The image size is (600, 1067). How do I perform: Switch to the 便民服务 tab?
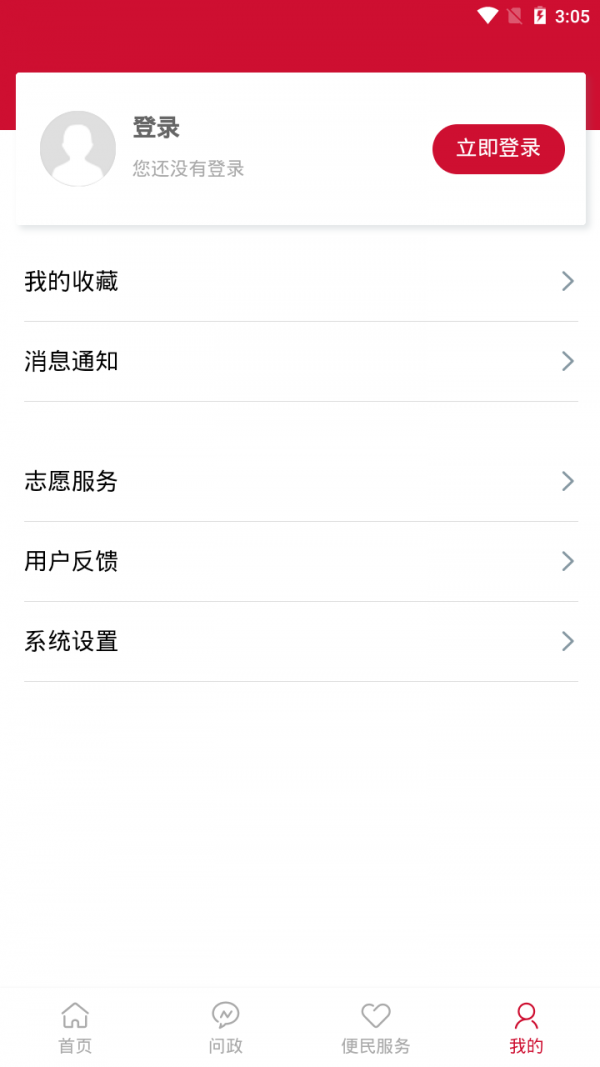[375, 1028]
